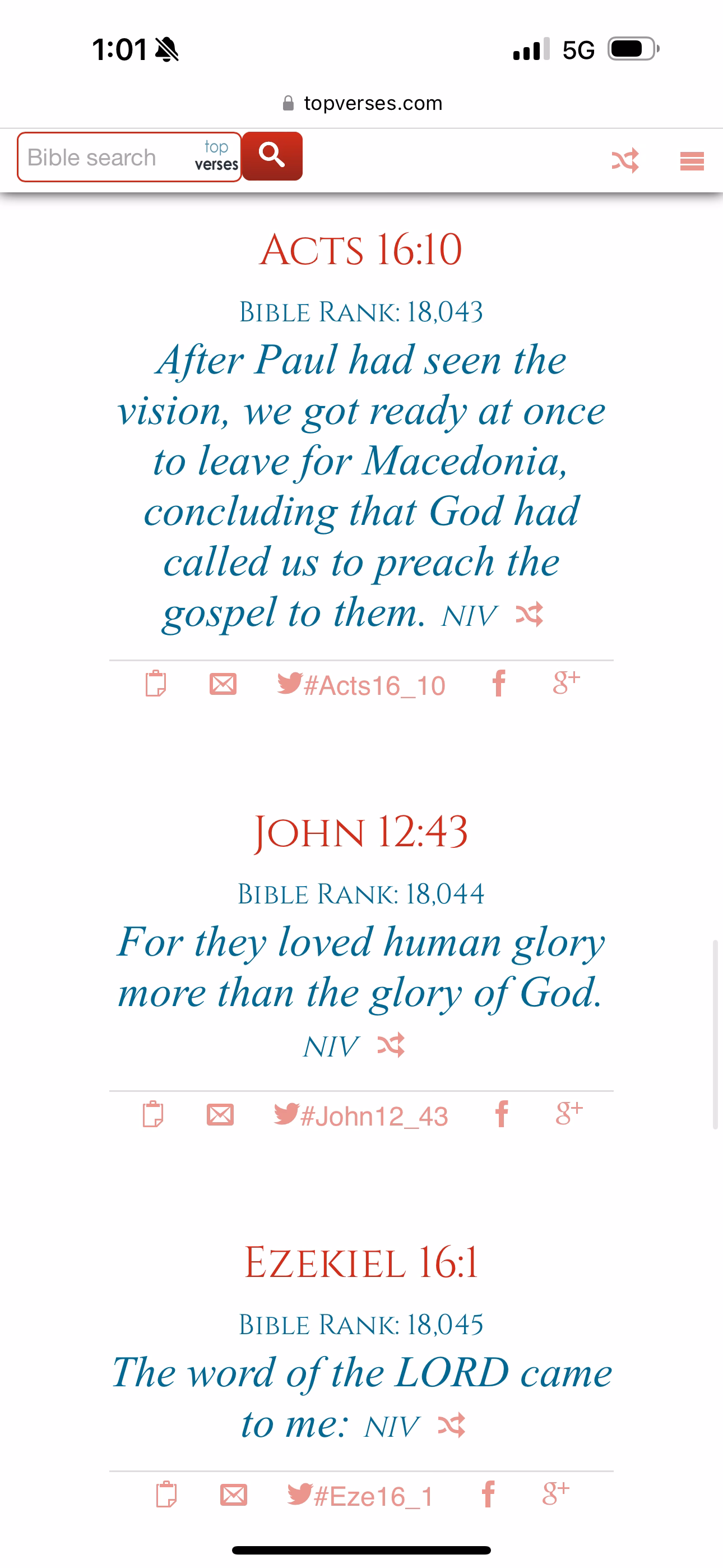
Task: Tap the Bible search field
Action: click(129, 157)
